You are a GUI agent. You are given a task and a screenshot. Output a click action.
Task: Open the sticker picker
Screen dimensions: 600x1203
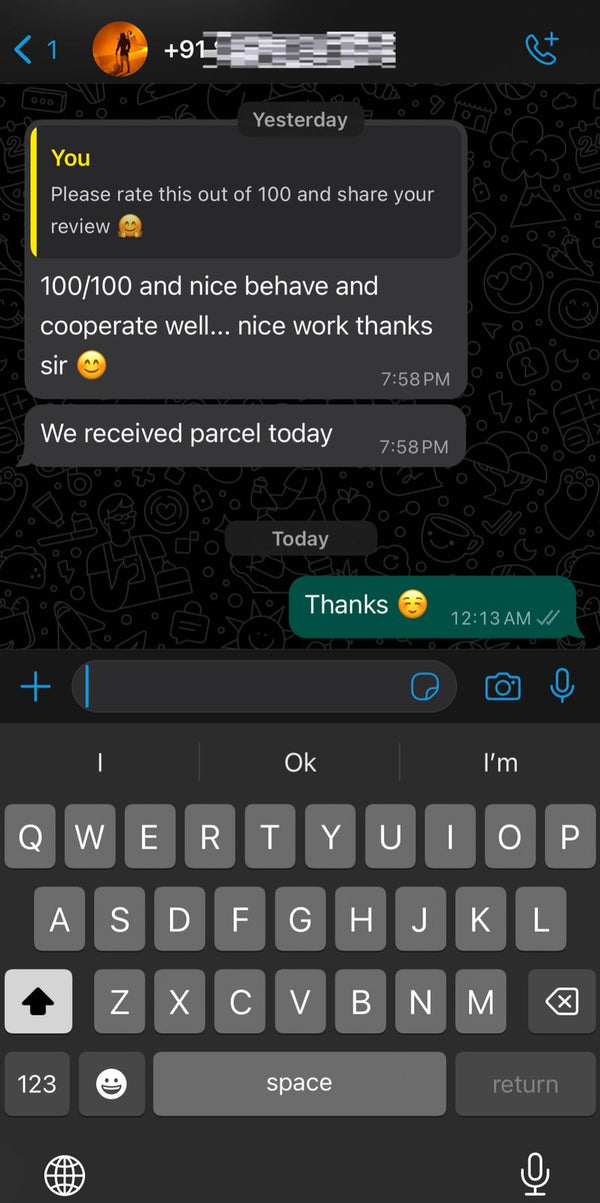(426, 686)
